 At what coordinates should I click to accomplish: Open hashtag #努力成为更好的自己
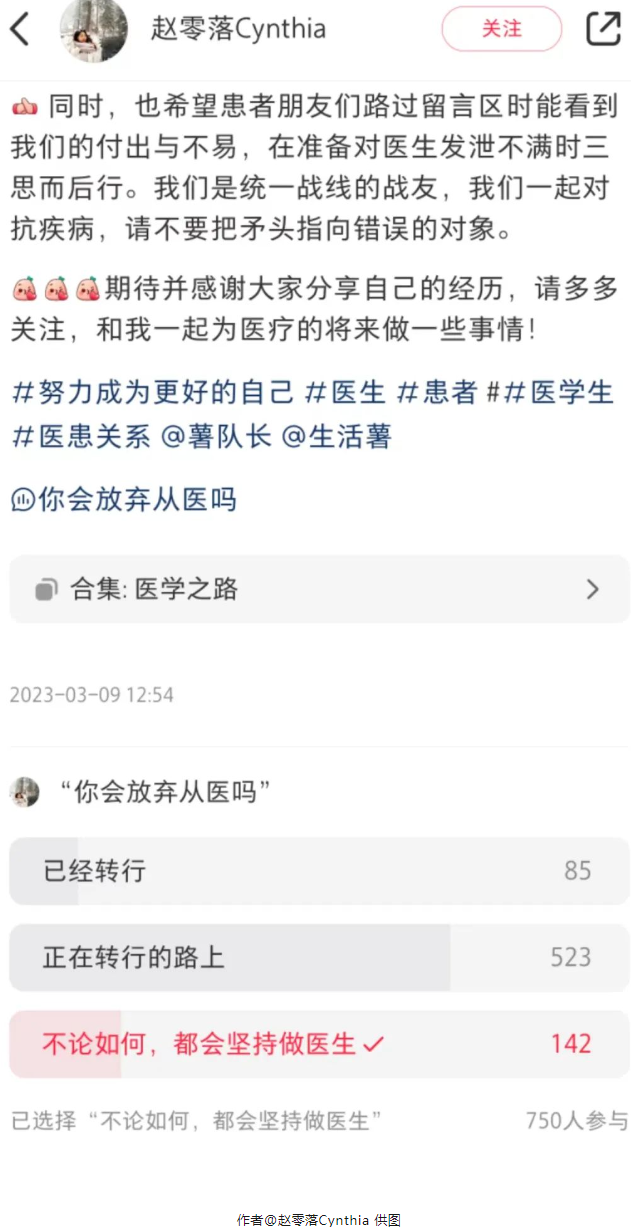pos(153,393)
